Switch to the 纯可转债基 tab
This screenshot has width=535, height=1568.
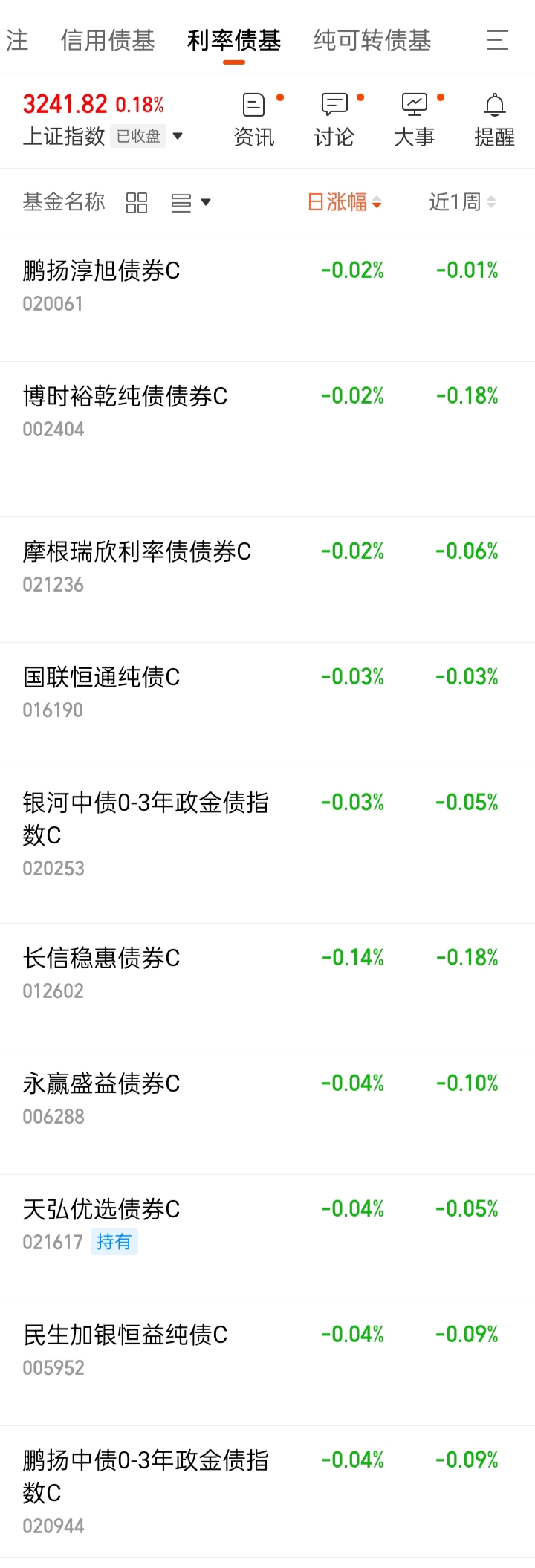click(x=372, y=40)
